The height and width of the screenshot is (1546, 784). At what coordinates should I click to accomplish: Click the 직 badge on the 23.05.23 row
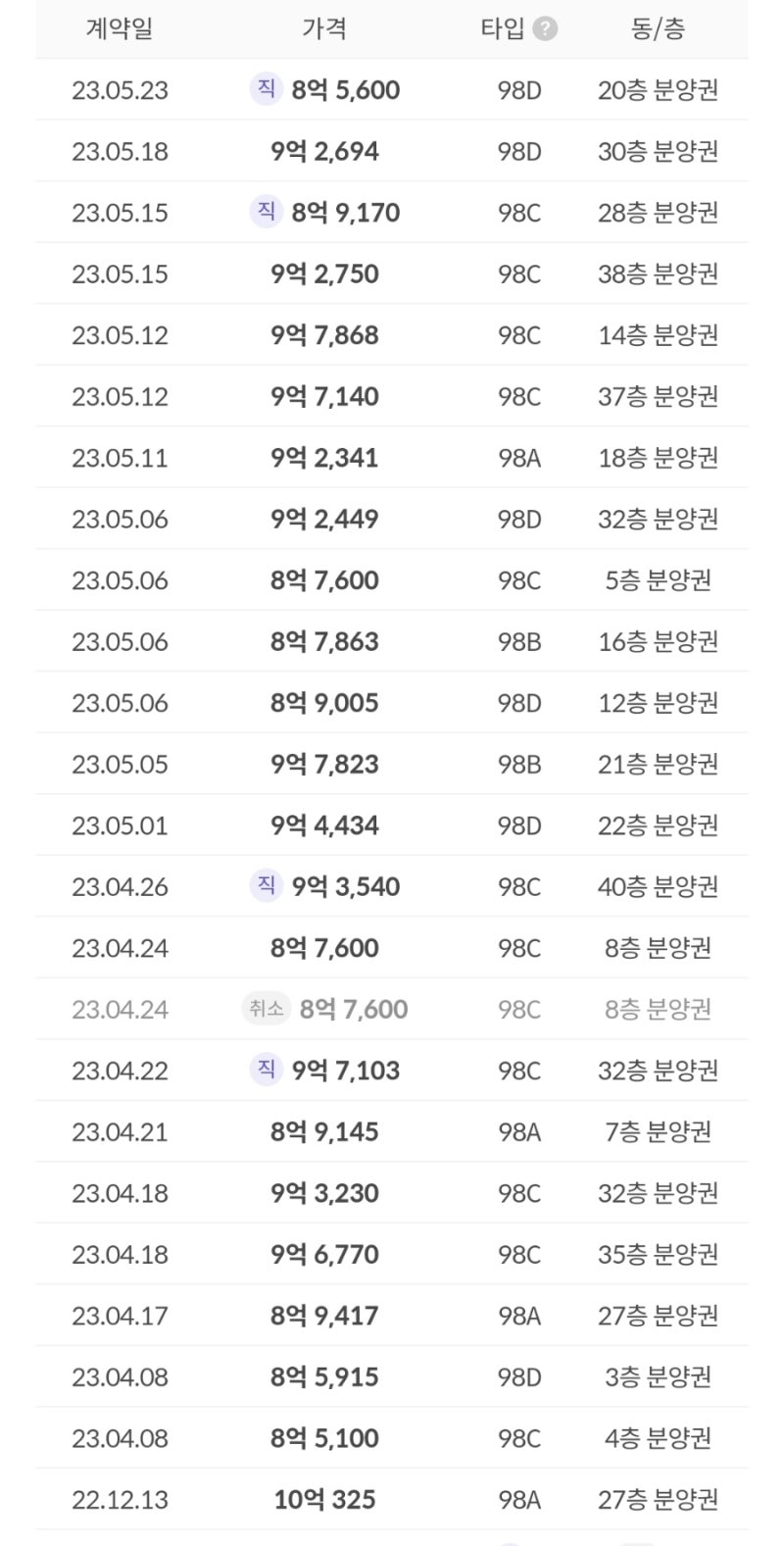pos(264,88)
